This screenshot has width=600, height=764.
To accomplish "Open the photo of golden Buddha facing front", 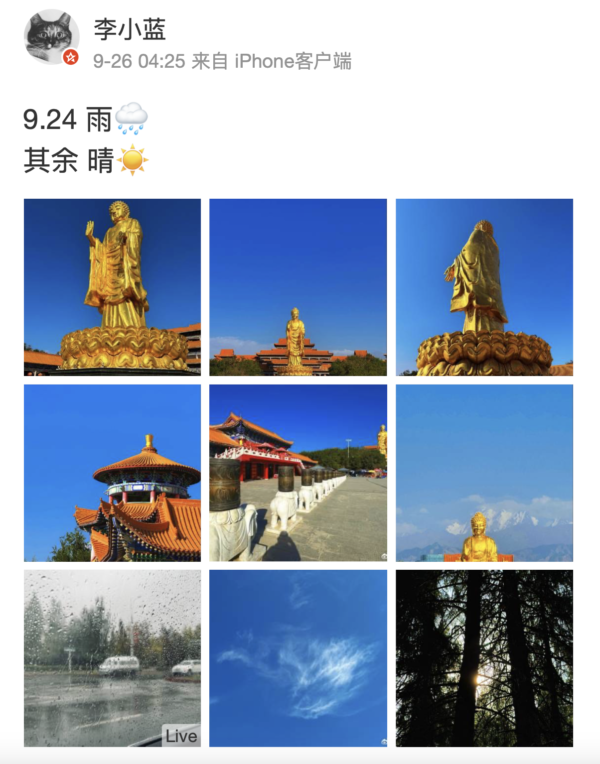I will click(x=112, y=287).
